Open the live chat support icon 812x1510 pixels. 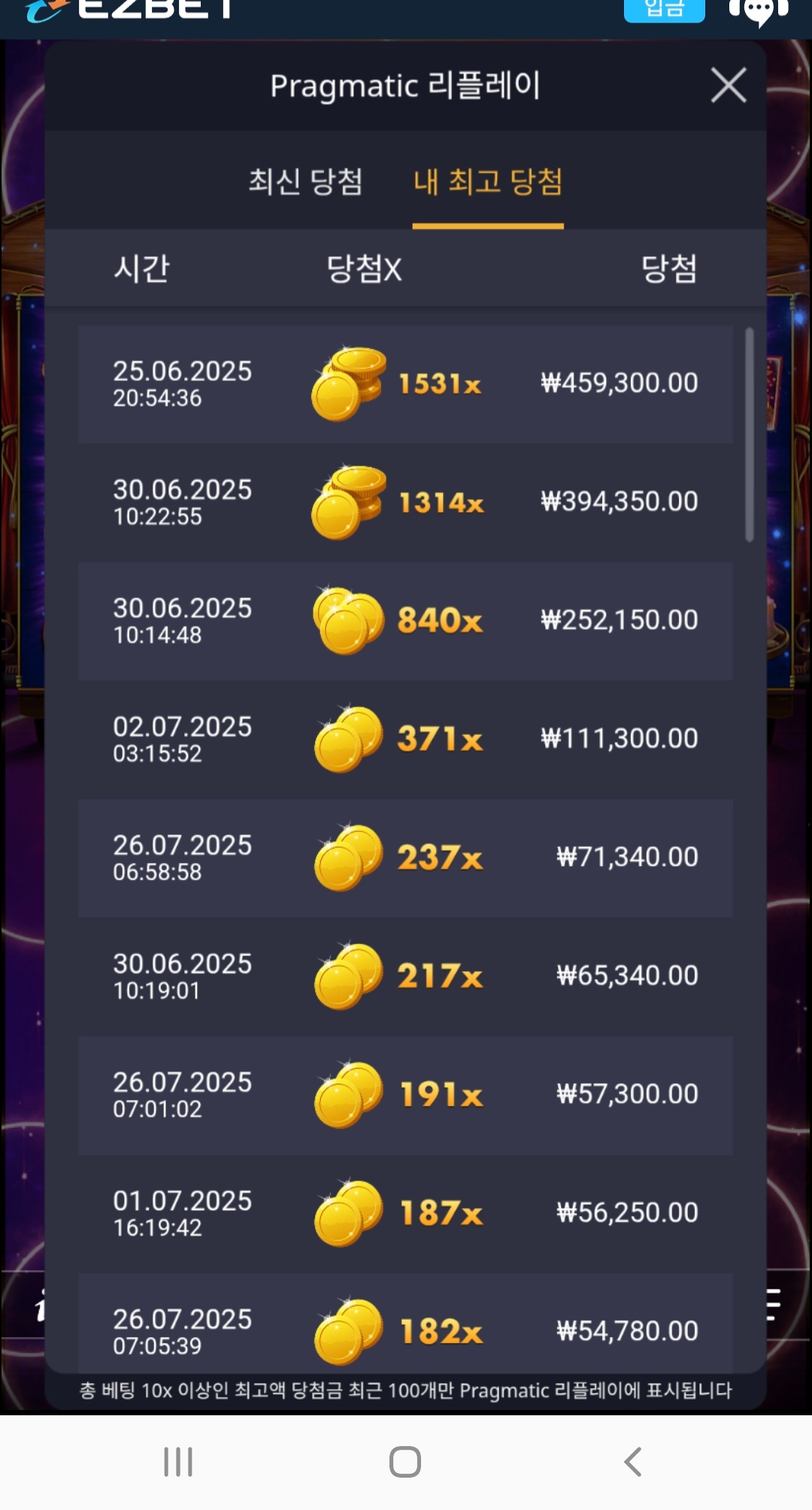758,11
